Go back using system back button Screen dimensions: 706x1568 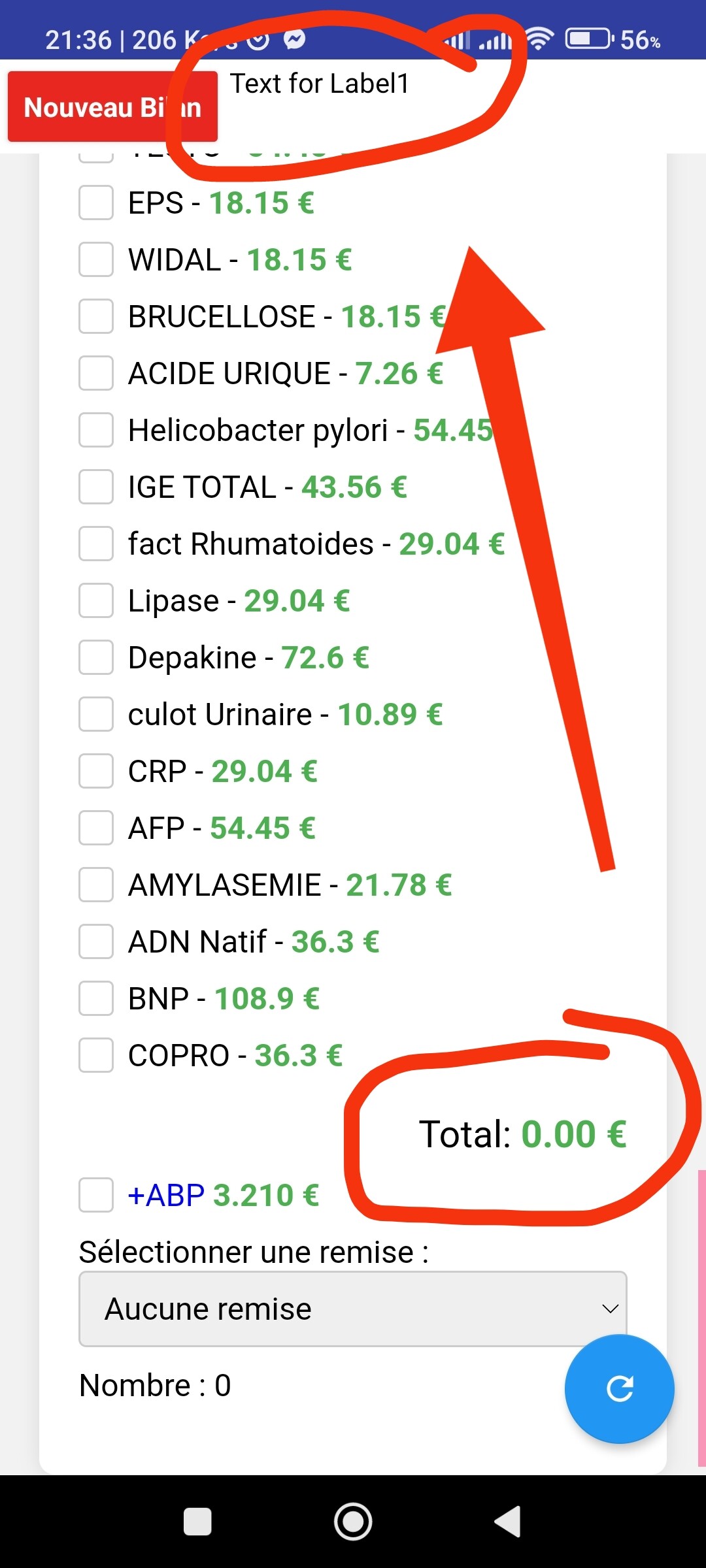point(508,1522)
